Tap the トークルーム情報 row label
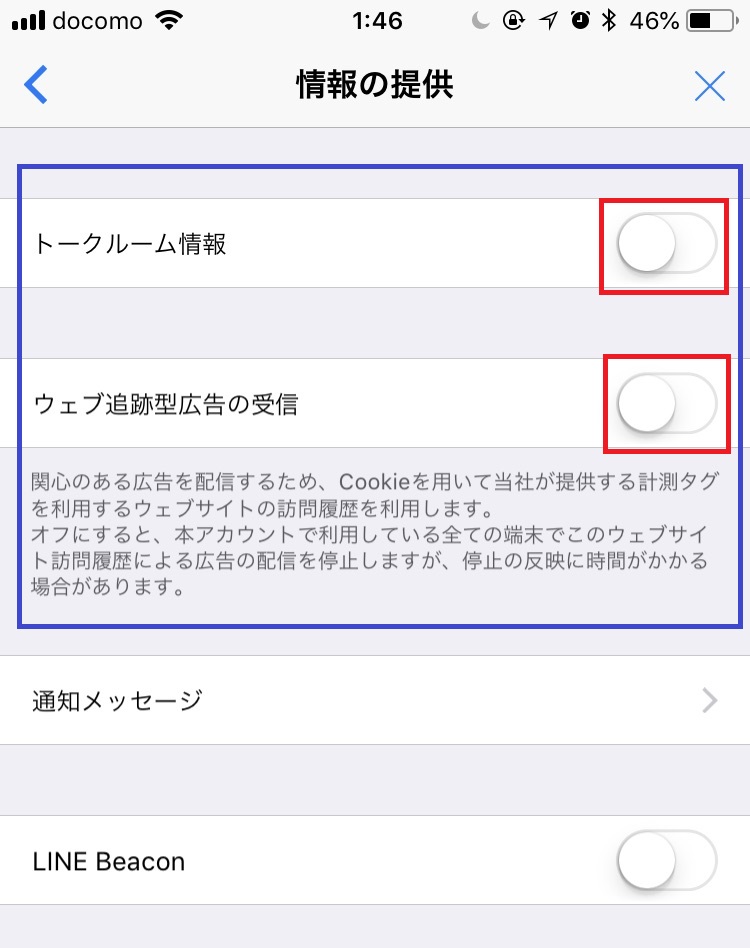The width and height of the screenshot is (750, 948). 135,244
